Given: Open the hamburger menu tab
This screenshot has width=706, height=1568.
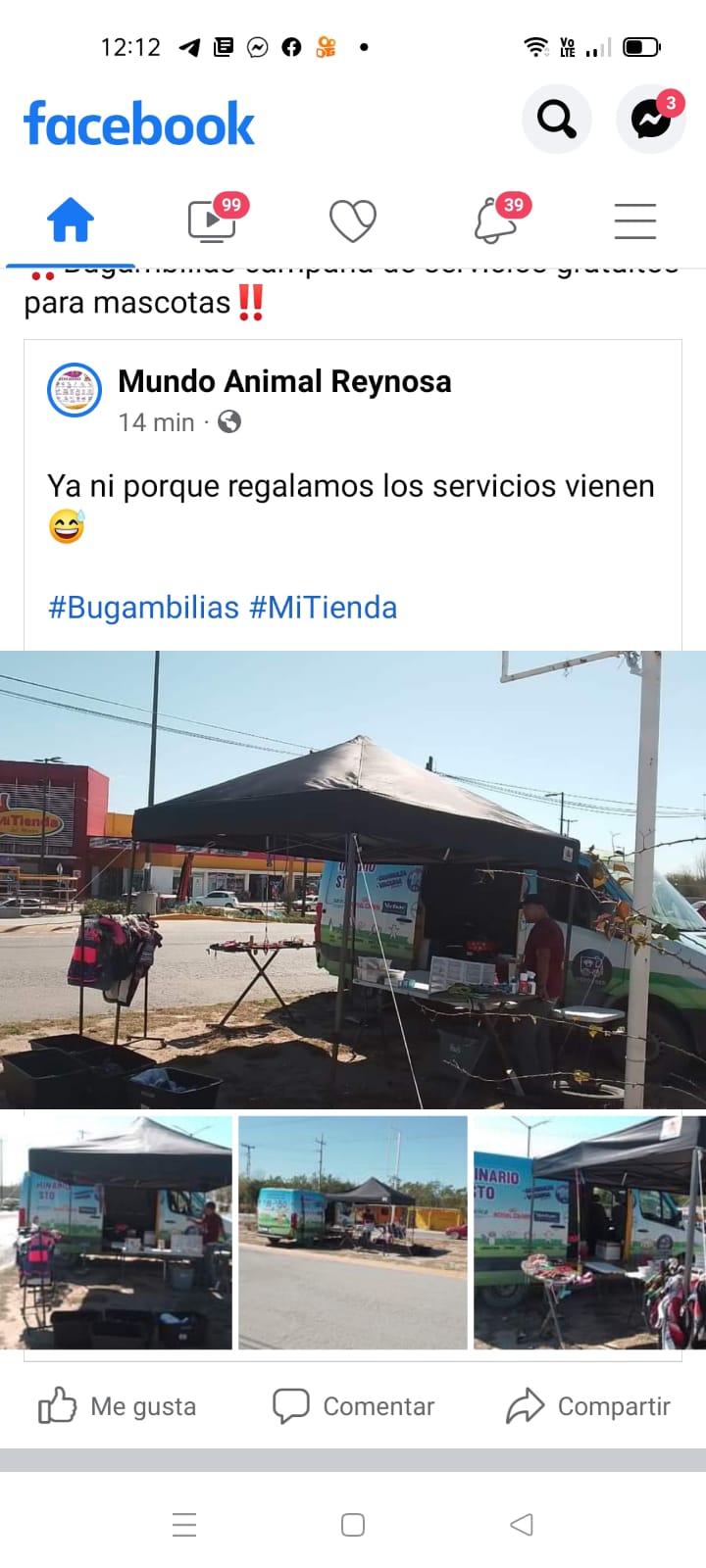Looking at the screenshot, I should pos(635,220).
